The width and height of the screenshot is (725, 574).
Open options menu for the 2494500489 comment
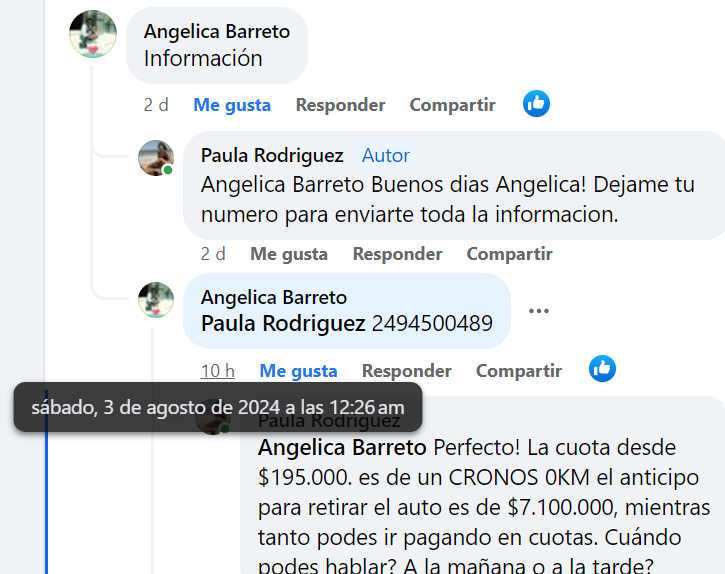point(539,311)
